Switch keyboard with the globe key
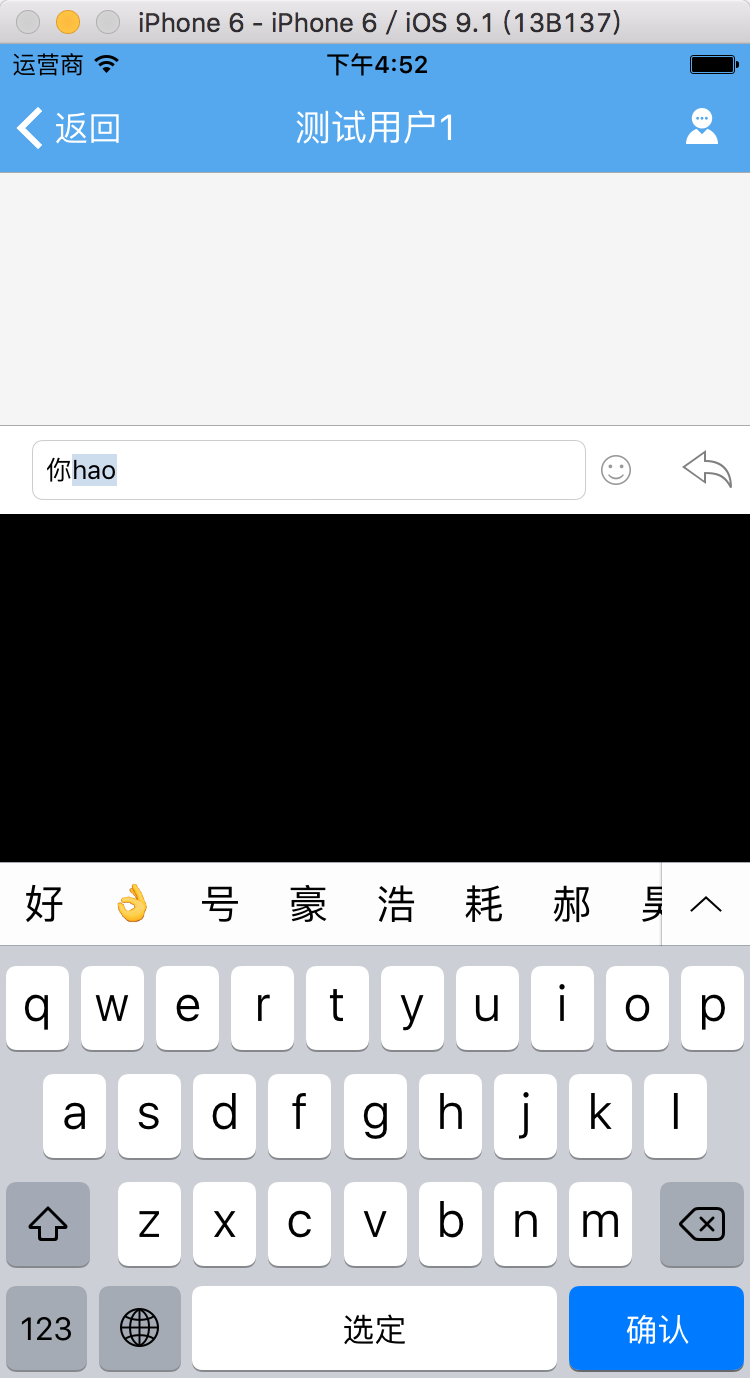This screenshot has height=1378, width=750. 140,1328
